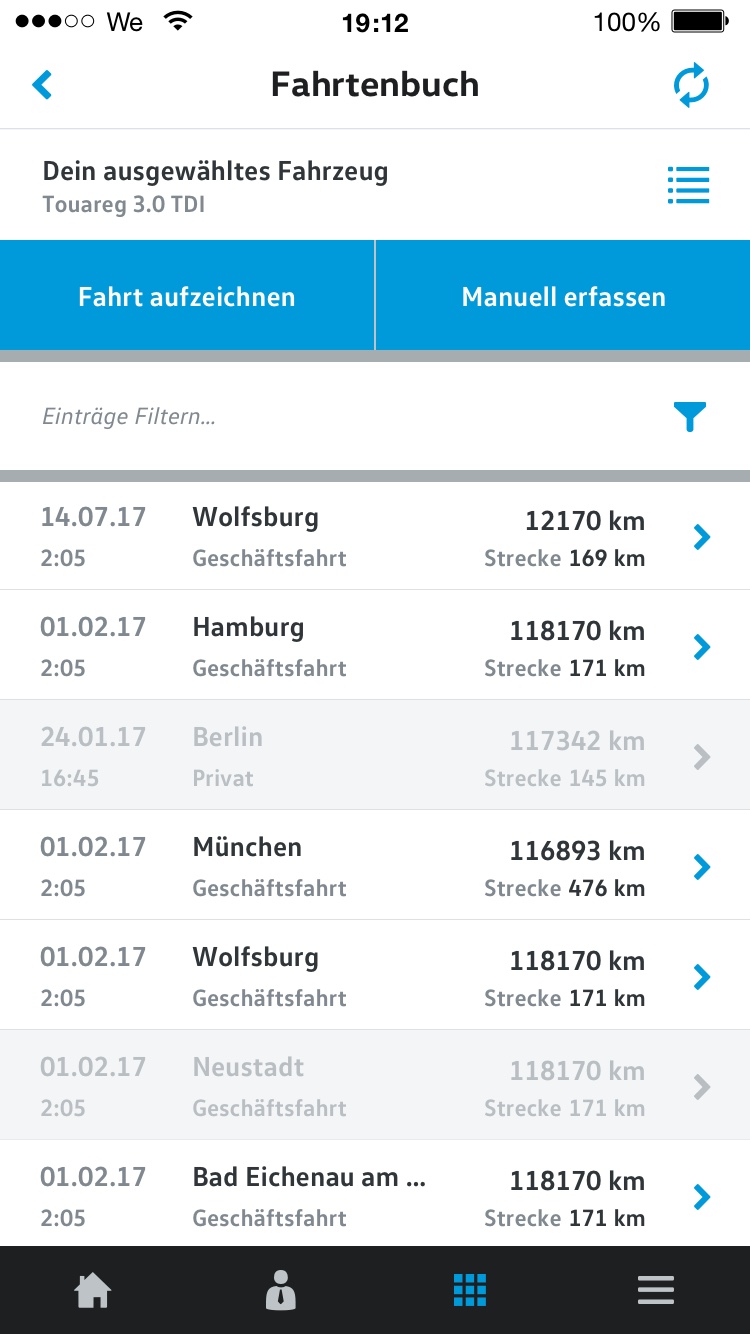750x1334 pixels.
Task: Open the person profile tab
Action: click(281, 1290)
